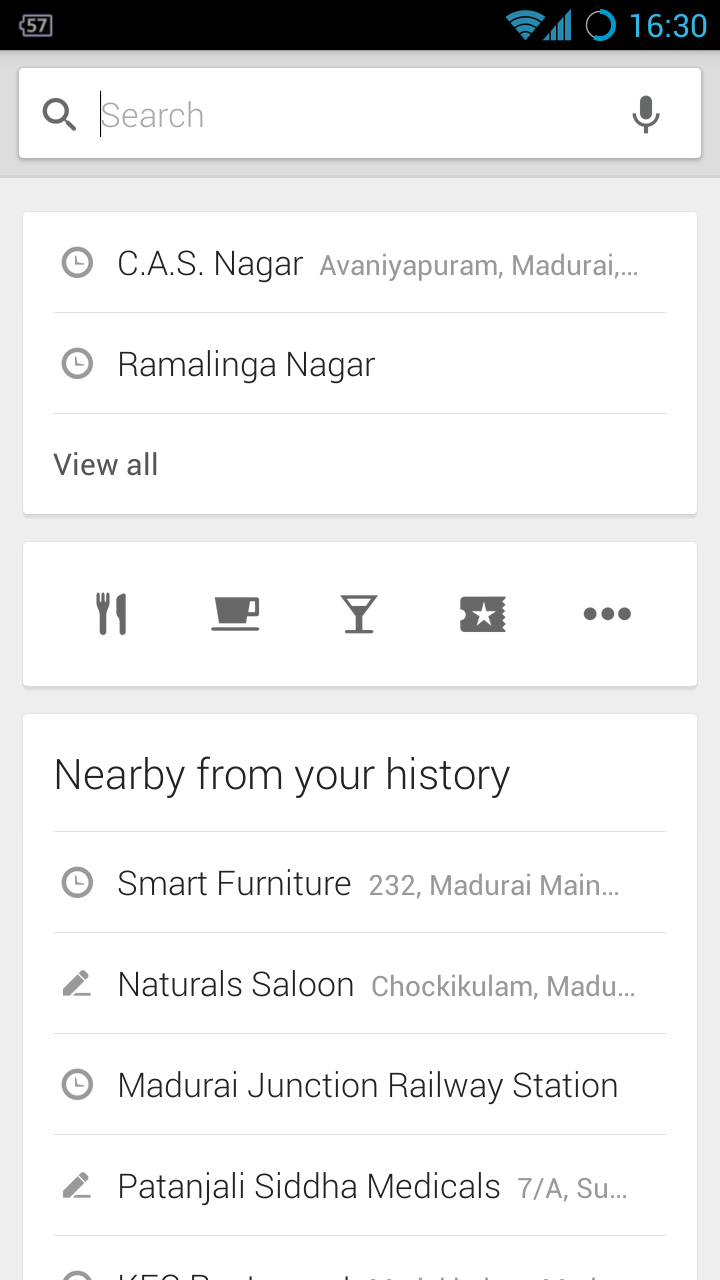View all recent searches
This screenshot has width=720, height=1280.
coord(105,464)
